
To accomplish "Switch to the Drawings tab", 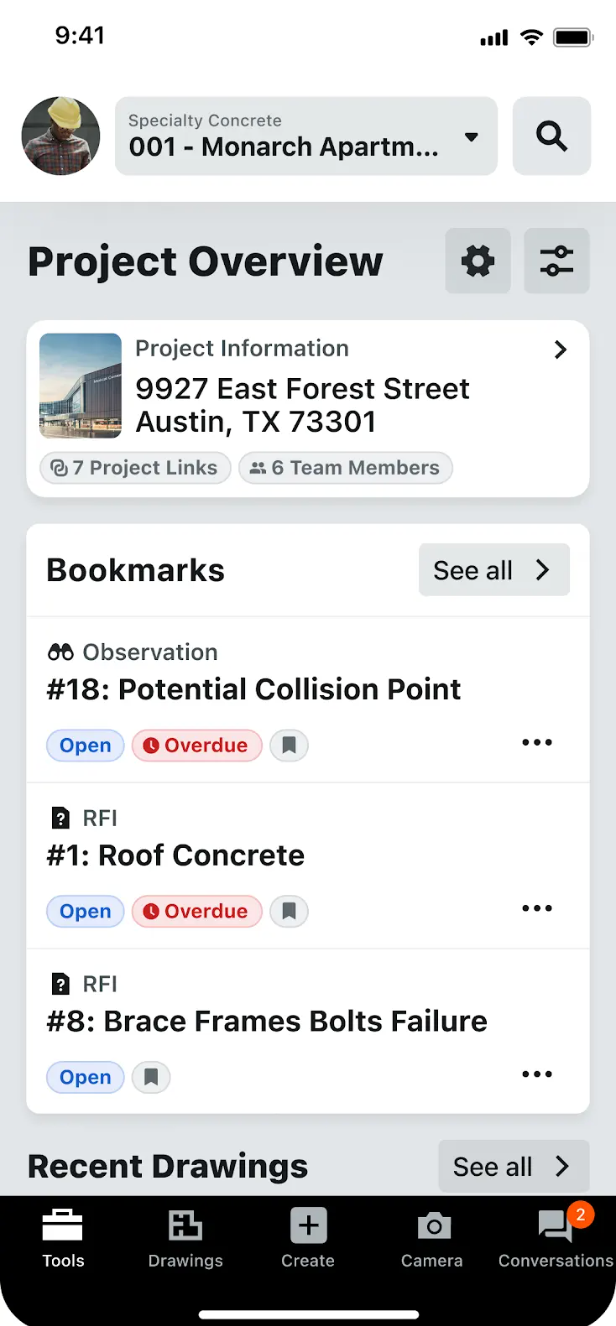I will point(185,1238).
